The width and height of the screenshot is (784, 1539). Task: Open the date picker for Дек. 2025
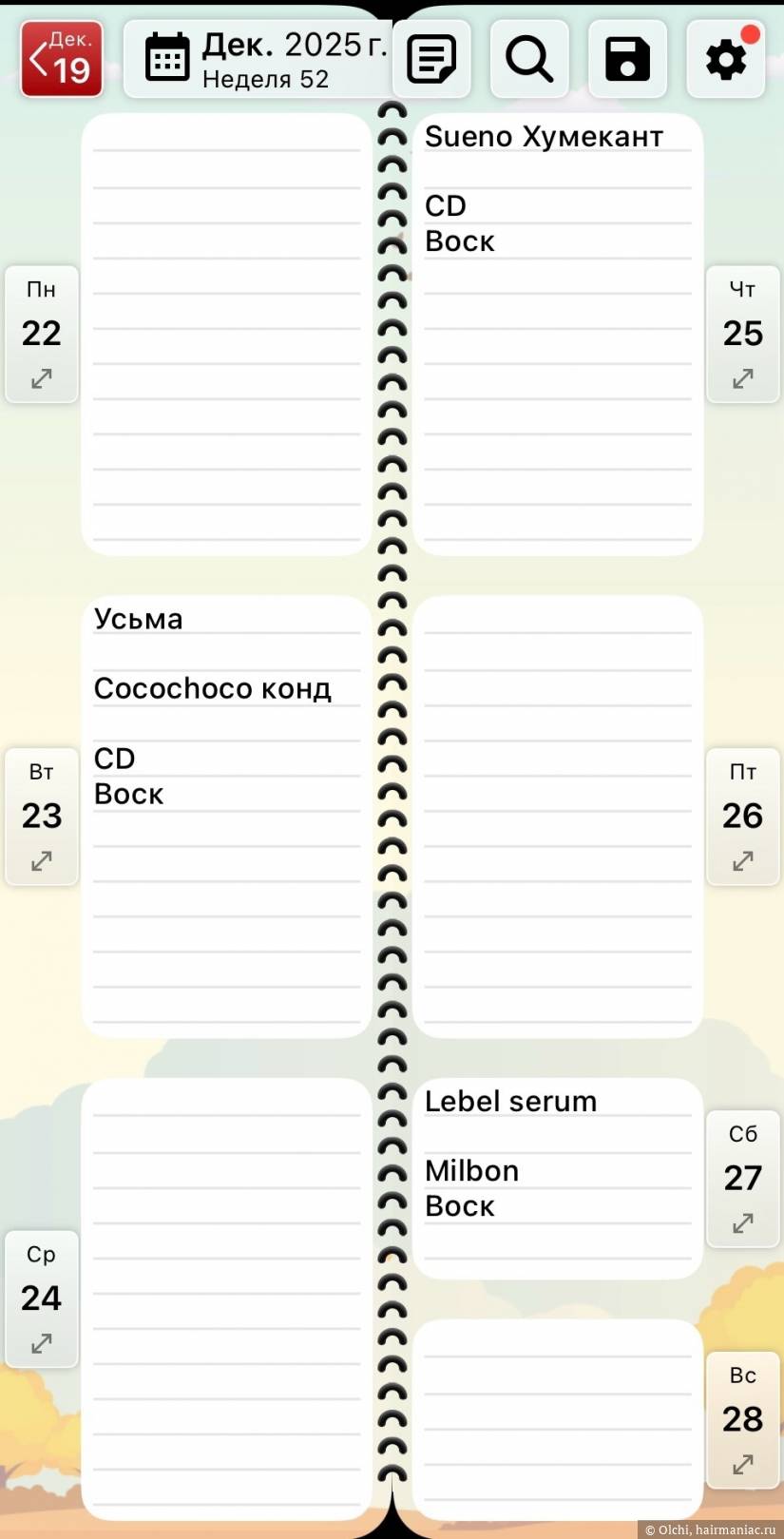pos(258,59)
